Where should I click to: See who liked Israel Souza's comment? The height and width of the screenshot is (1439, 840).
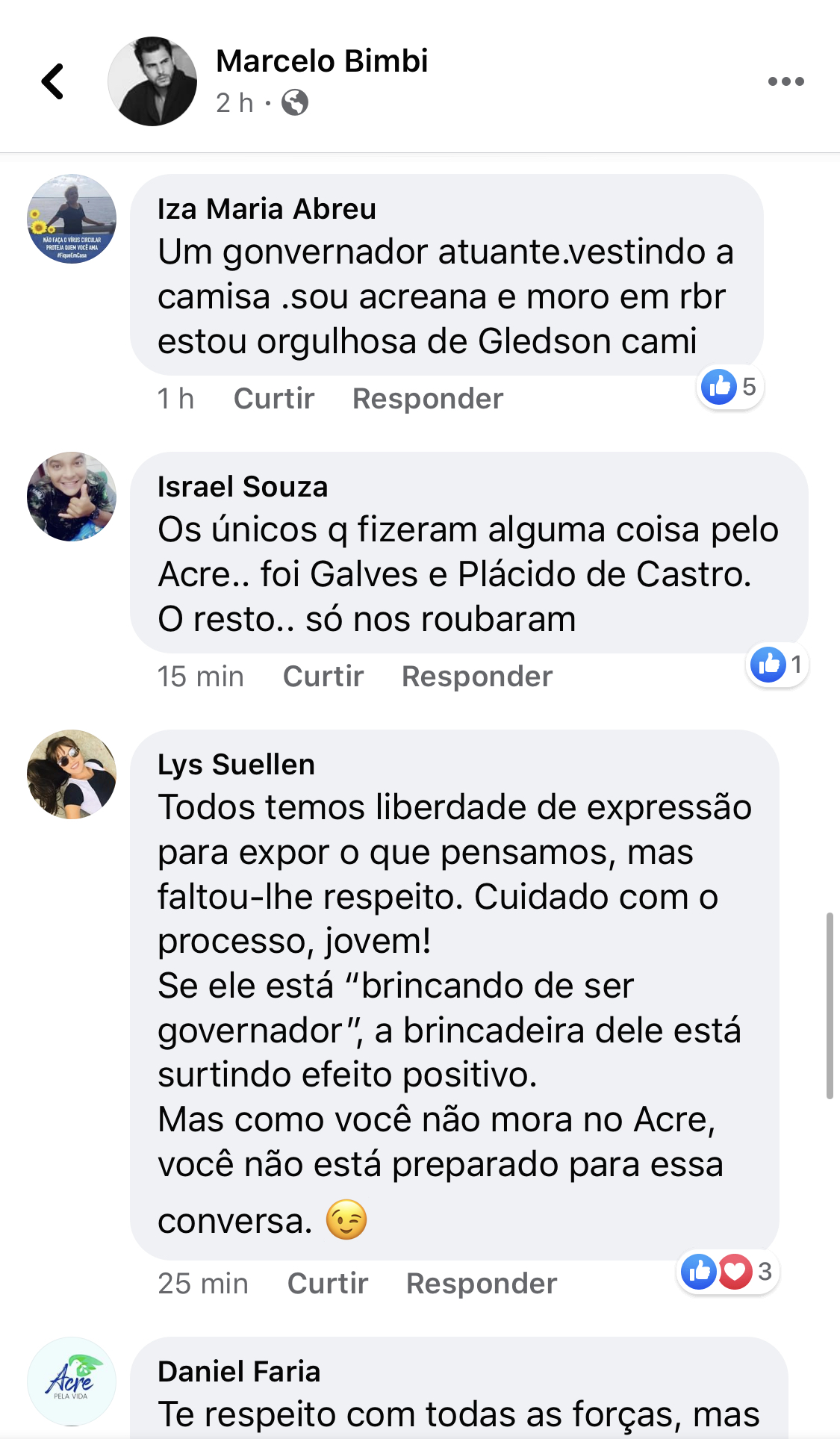(x=777, y=665)
